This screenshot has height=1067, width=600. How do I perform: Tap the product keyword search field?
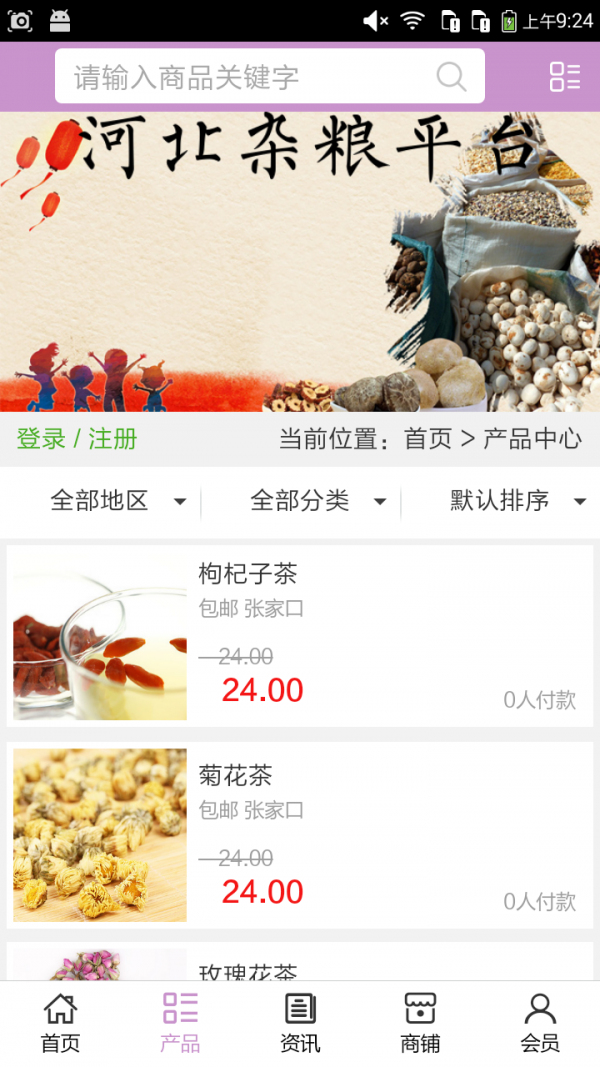point(250,77)
